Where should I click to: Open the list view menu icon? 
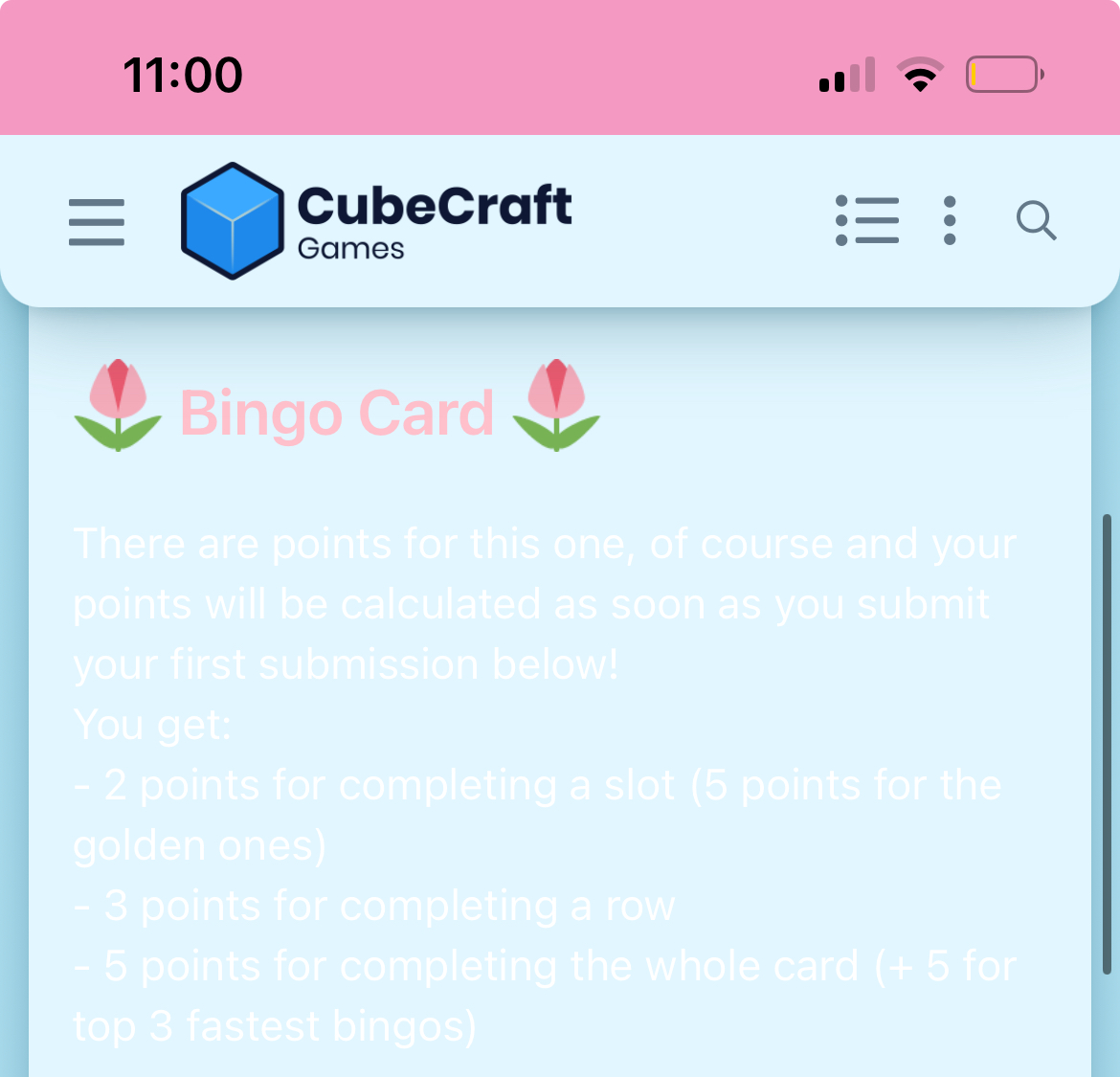click(x=867, y=221)
